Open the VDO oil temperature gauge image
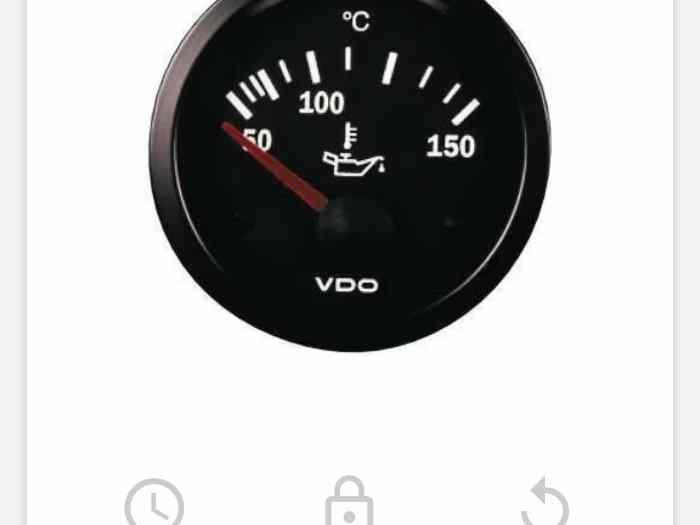 click(349, 175)
